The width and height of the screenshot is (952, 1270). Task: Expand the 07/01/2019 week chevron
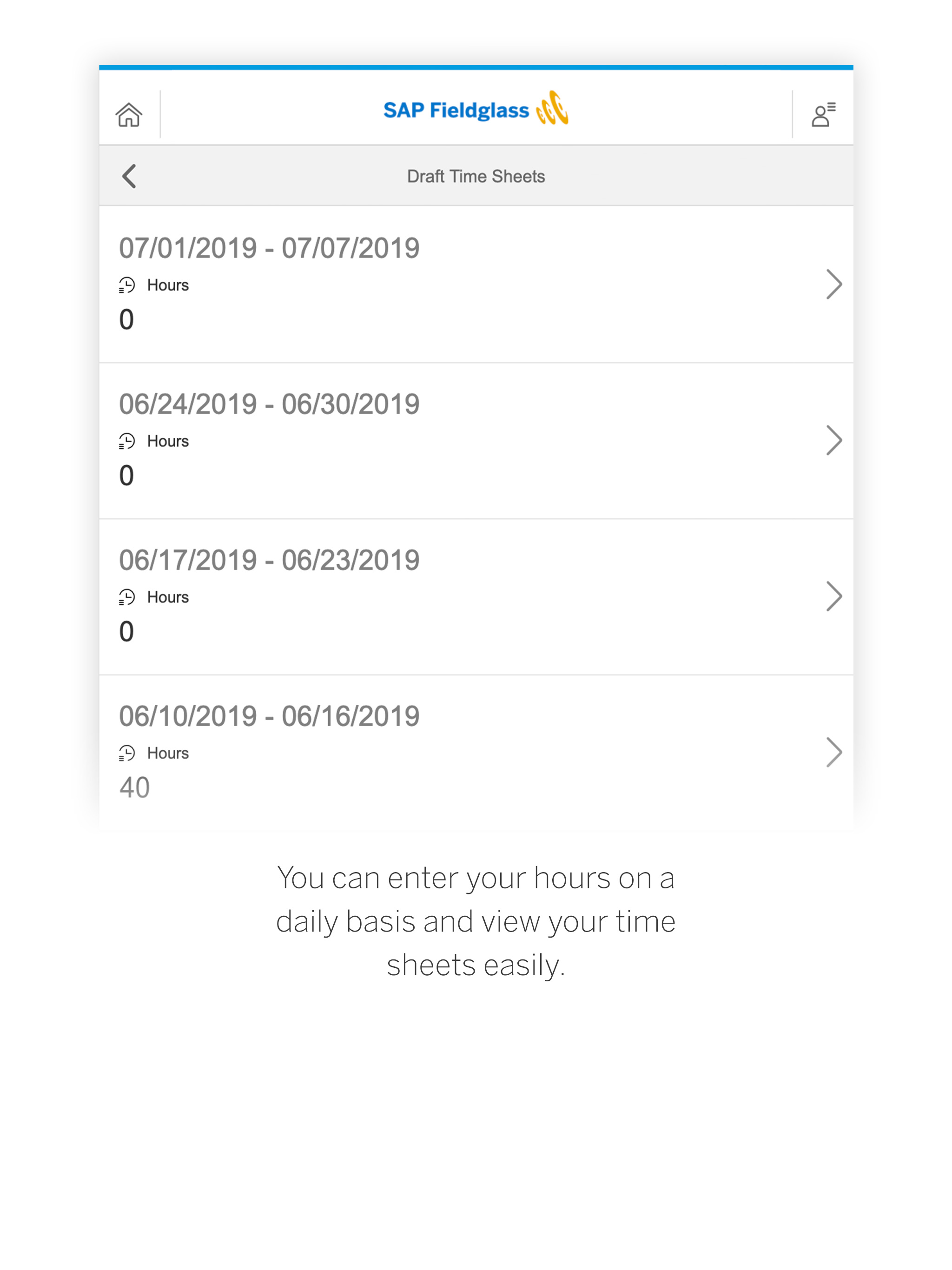pyautogui.click(x=834, y=284)
